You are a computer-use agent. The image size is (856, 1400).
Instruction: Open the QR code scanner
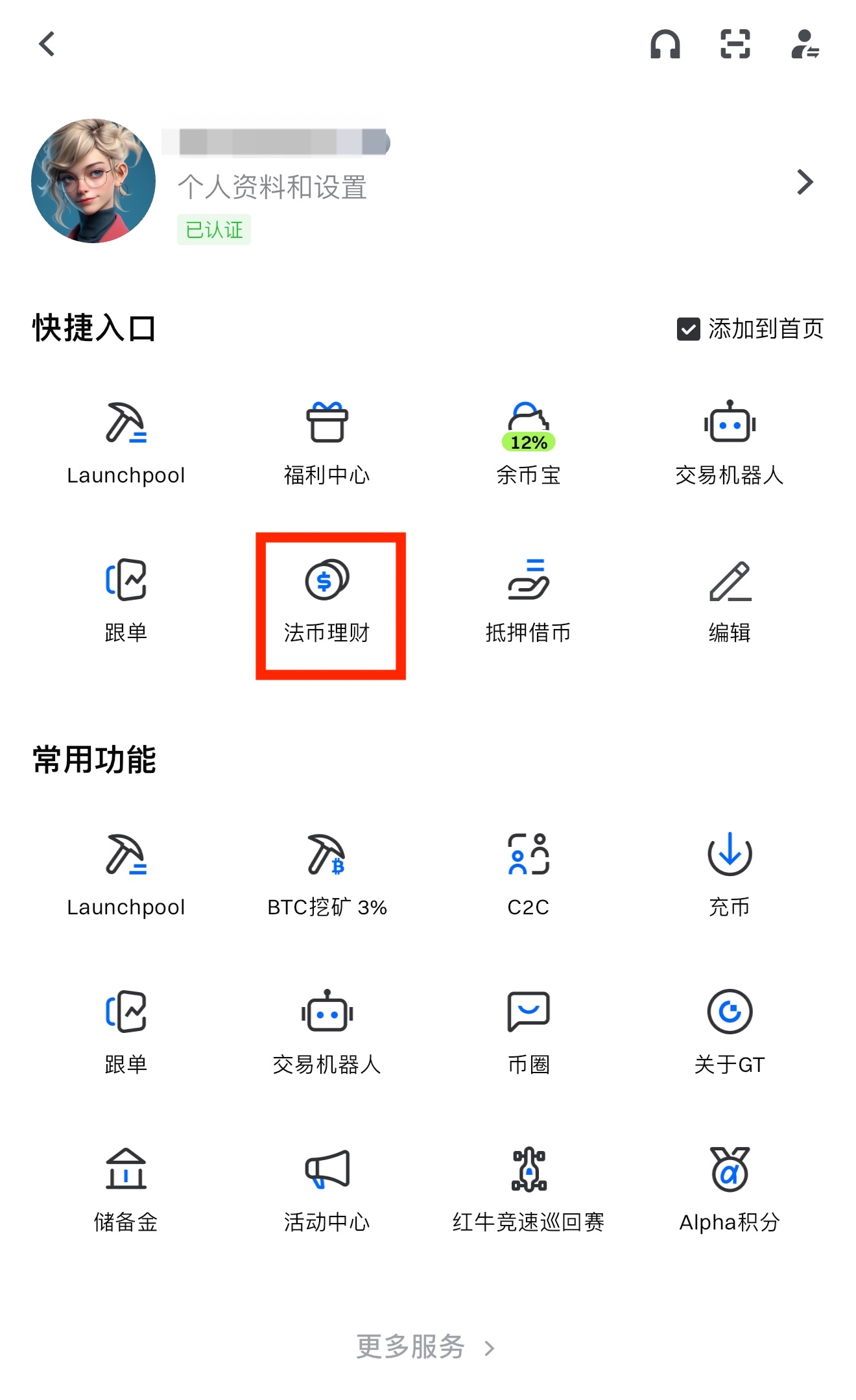735,44
